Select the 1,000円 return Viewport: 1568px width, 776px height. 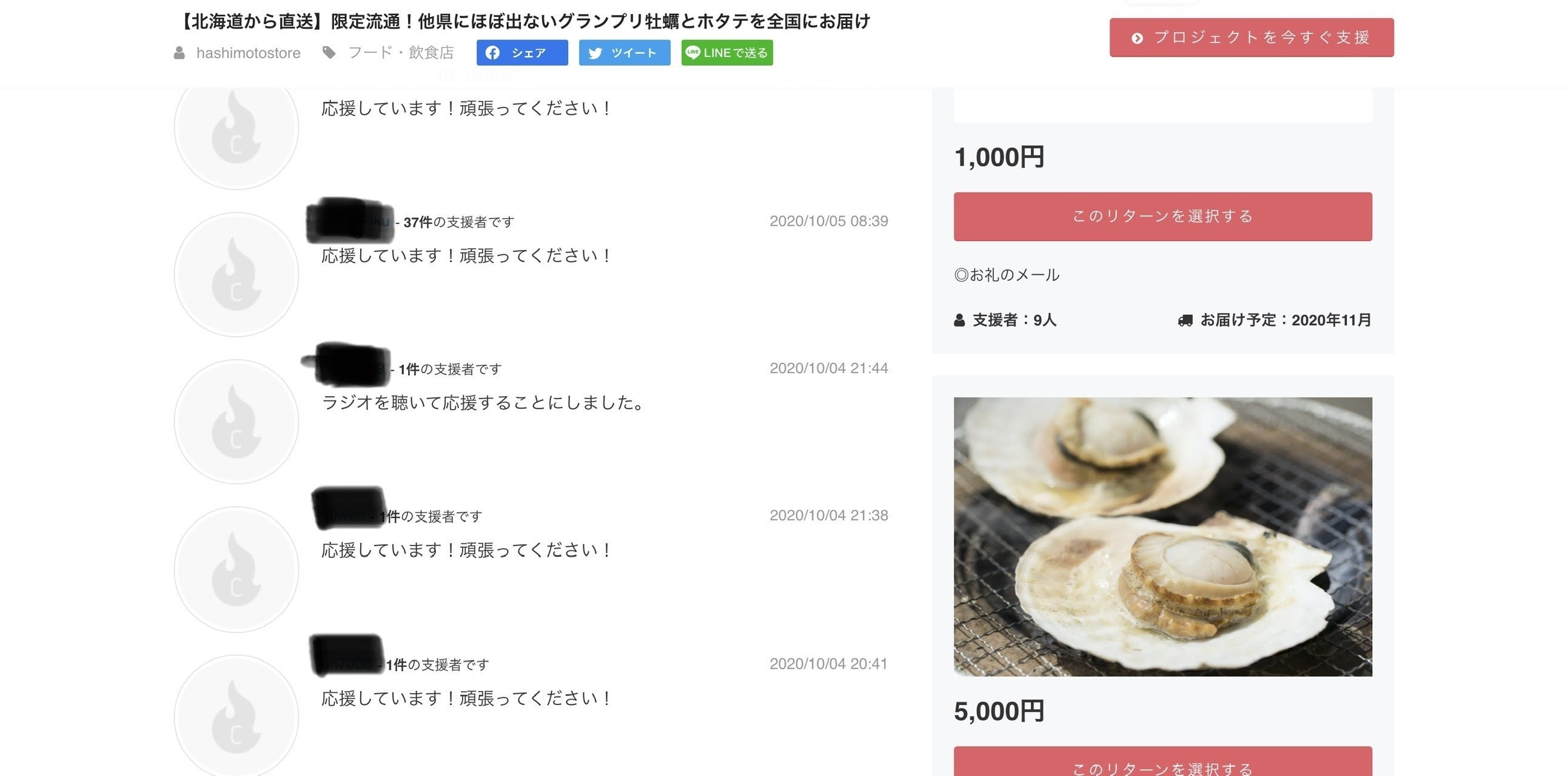click(x=1162, y=216)
